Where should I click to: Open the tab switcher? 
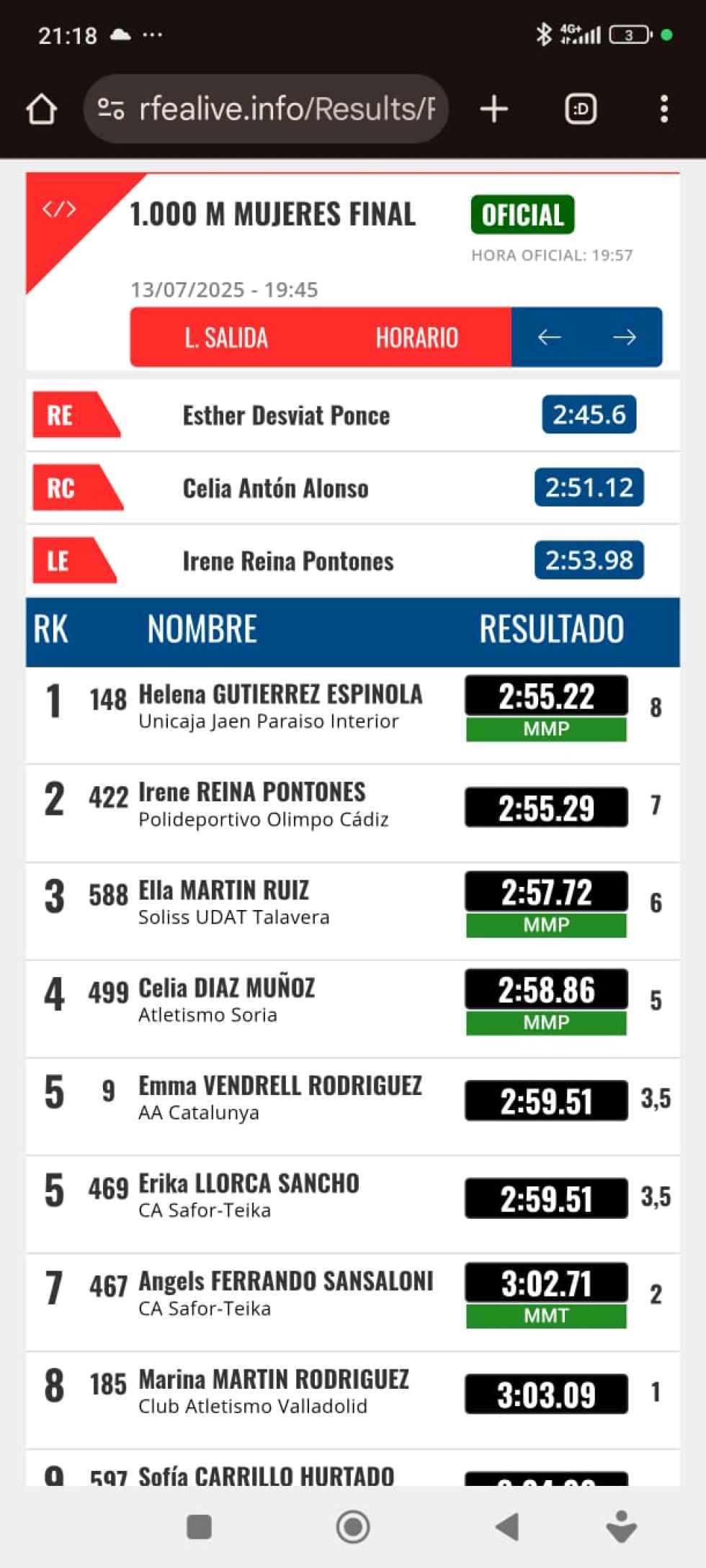(x=581, y=109)
